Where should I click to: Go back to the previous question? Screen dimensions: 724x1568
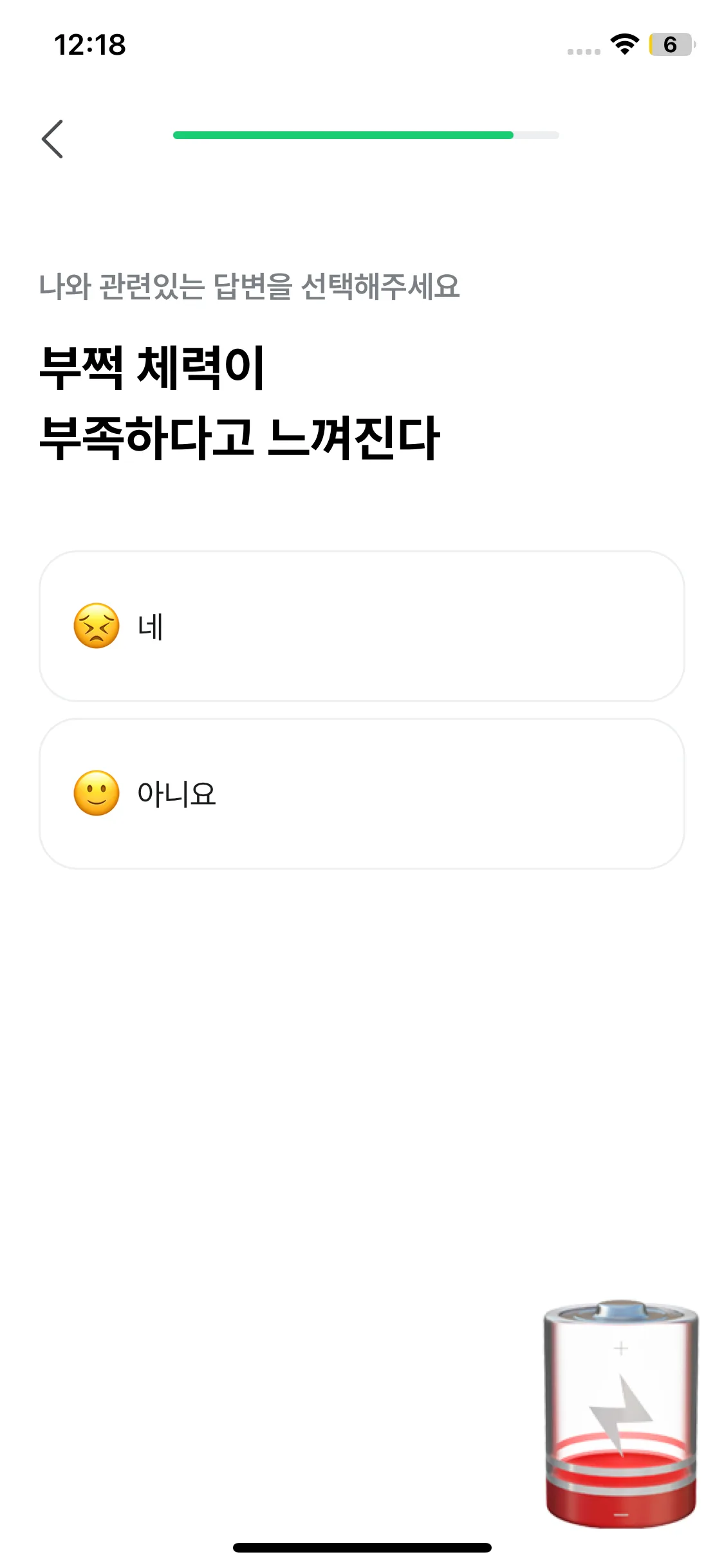pyautogui.click(x=53, y=138)
